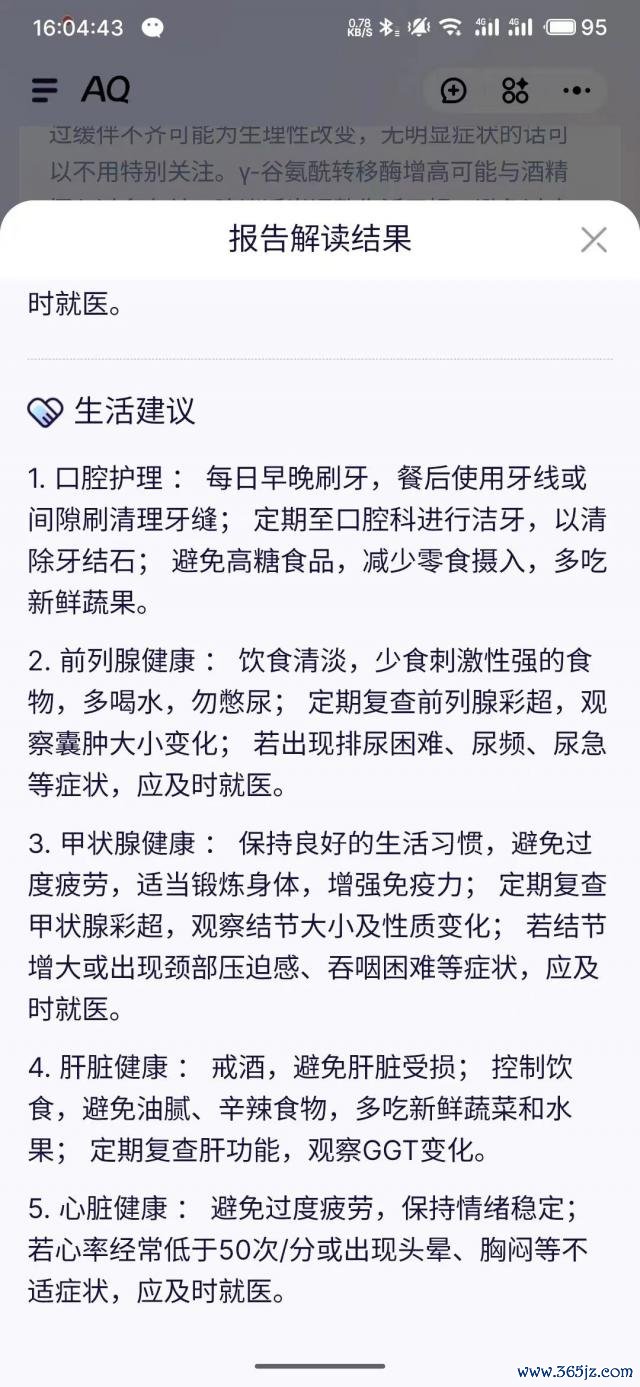640x1387 pixels.
Task: Open the hamburger menu next to AQ
Action: 45,90
